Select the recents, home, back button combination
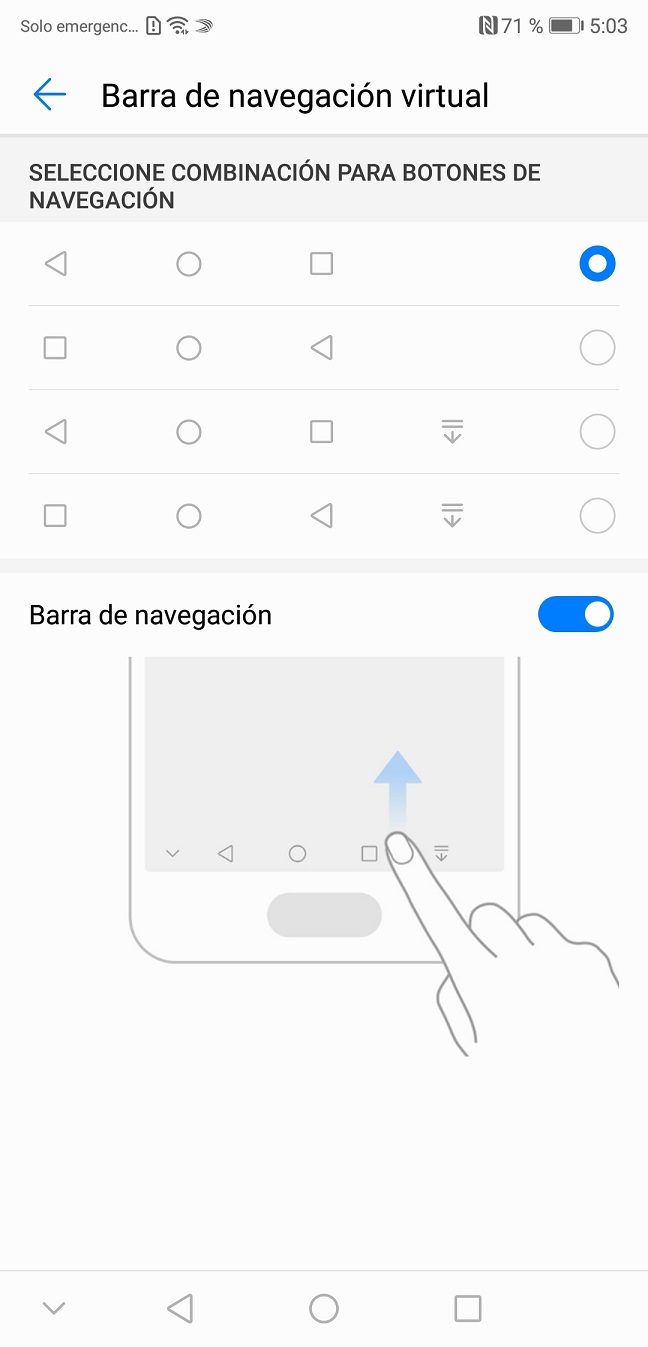The height and width of the screenshot is (1347, 648). pos(597,348)
